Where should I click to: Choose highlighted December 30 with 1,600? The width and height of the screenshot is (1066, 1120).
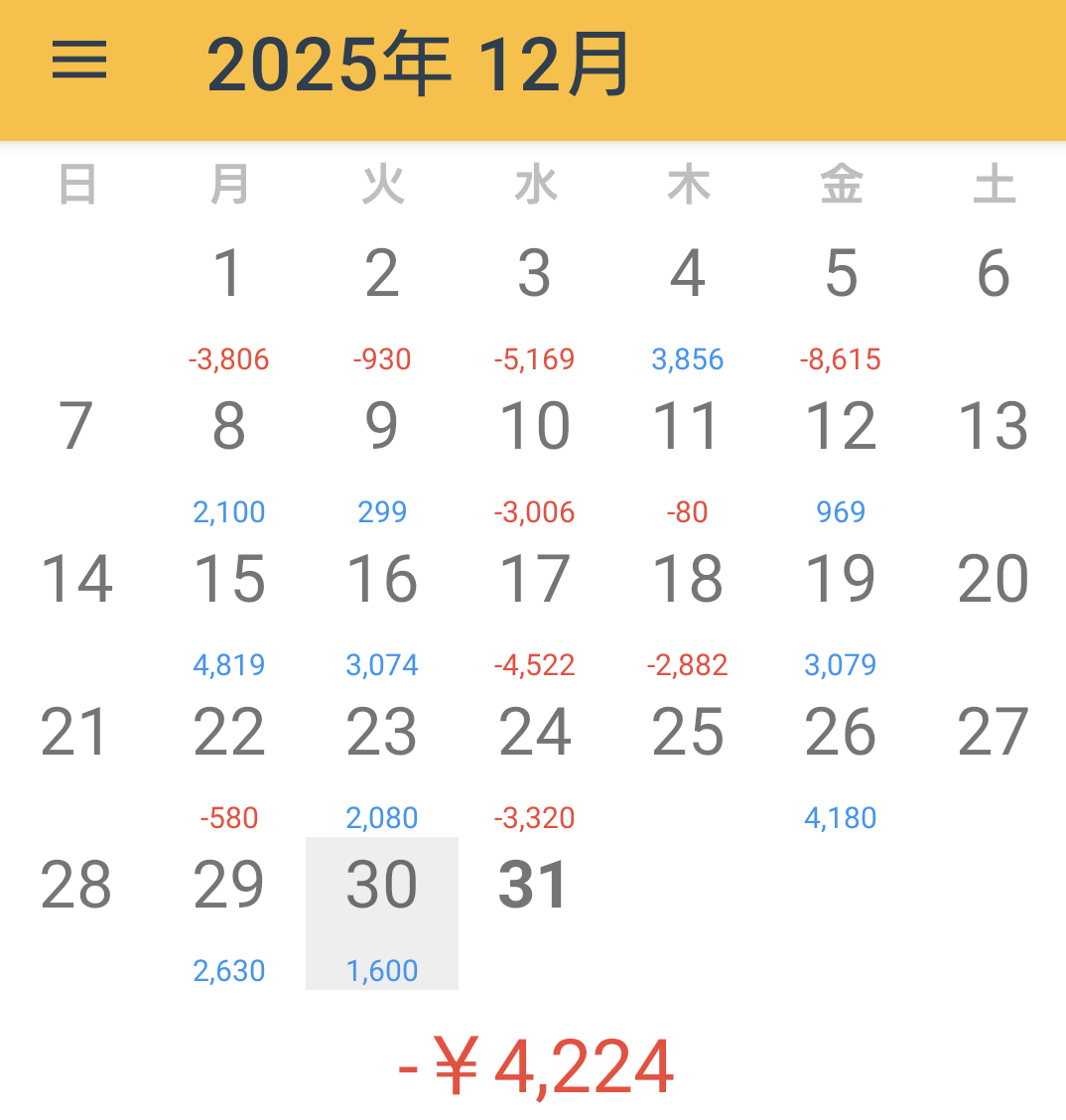coord(382,914)
